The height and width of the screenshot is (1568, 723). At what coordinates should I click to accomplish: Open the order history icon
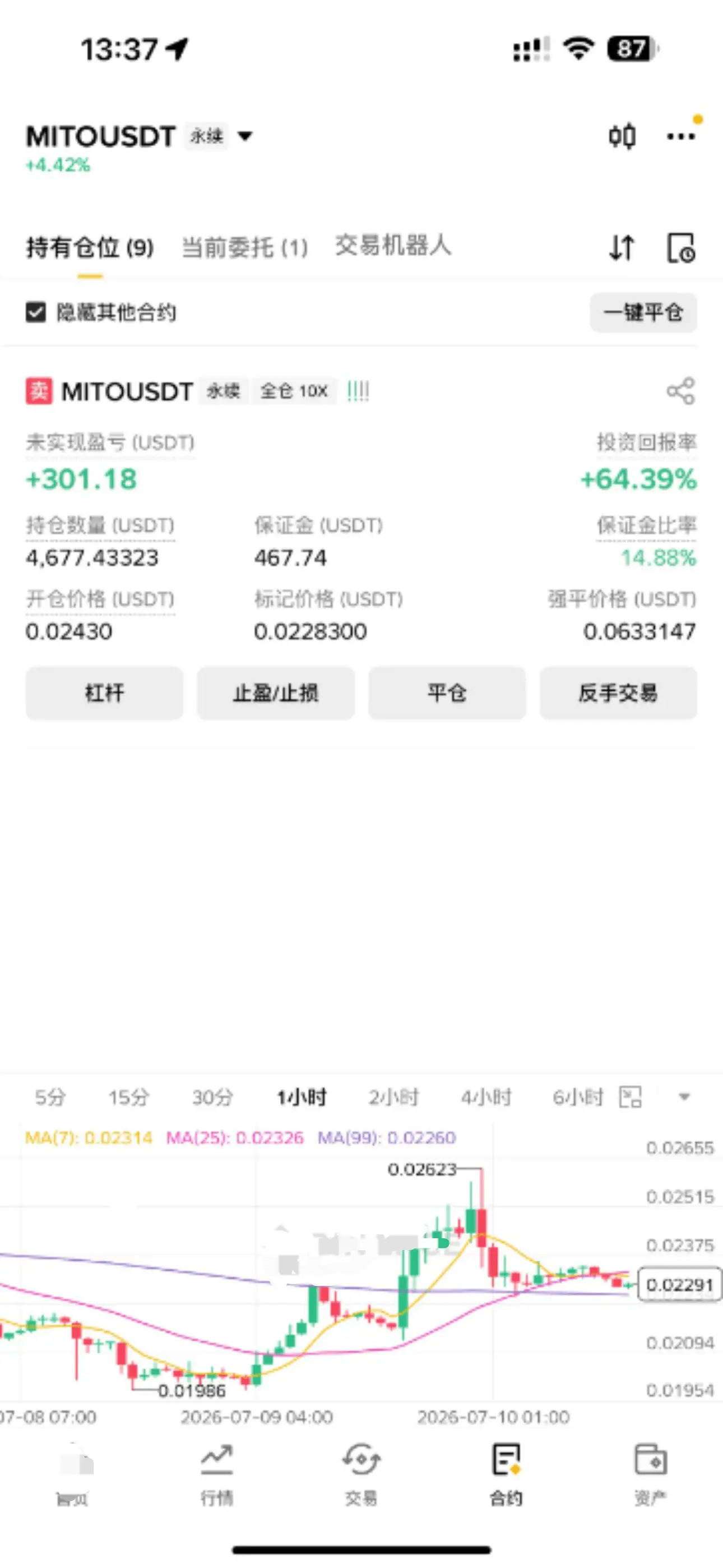[x=680, y=248]
